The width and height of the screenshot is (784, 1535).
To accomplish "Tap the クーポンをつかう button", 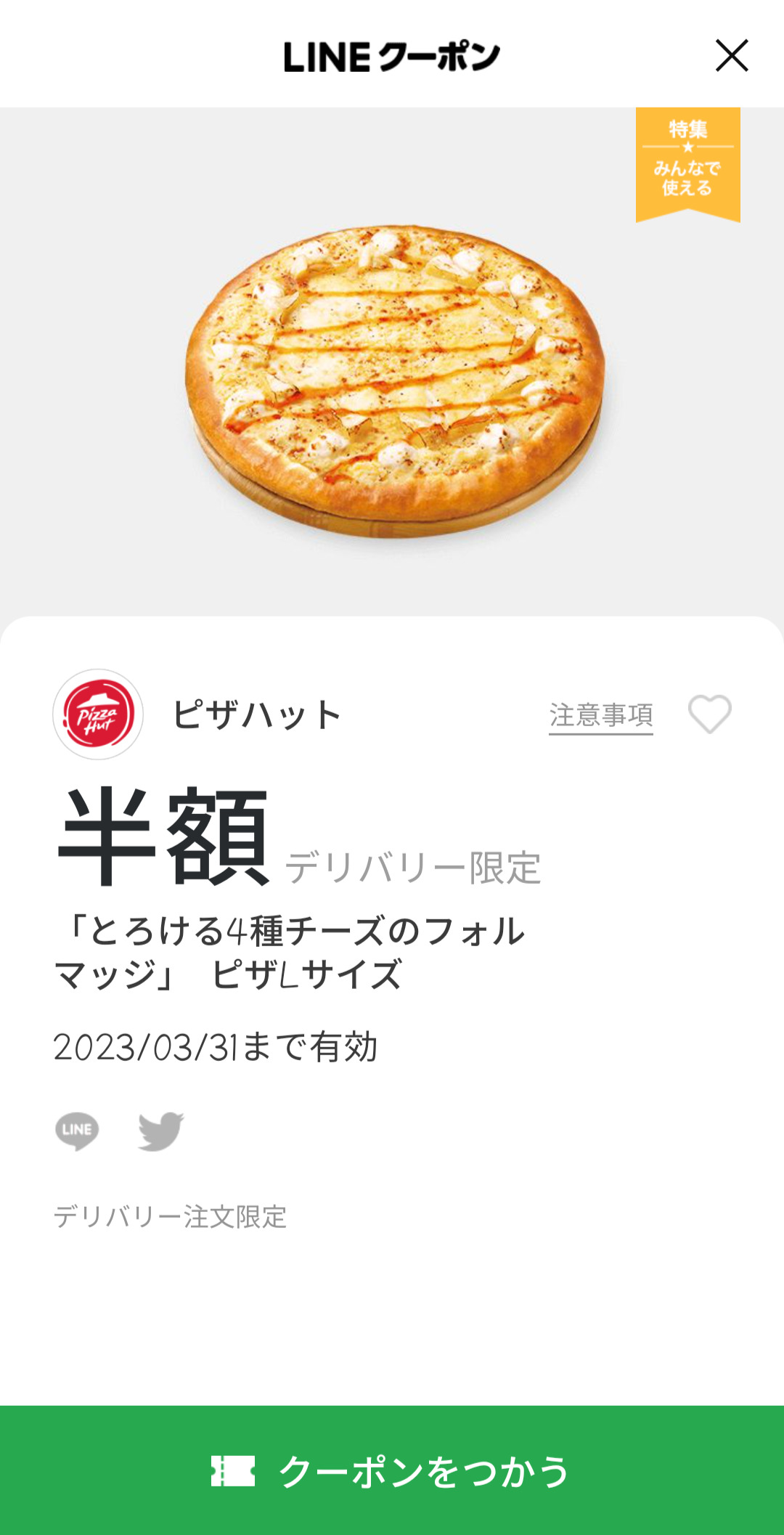I will coord(392,1470).
